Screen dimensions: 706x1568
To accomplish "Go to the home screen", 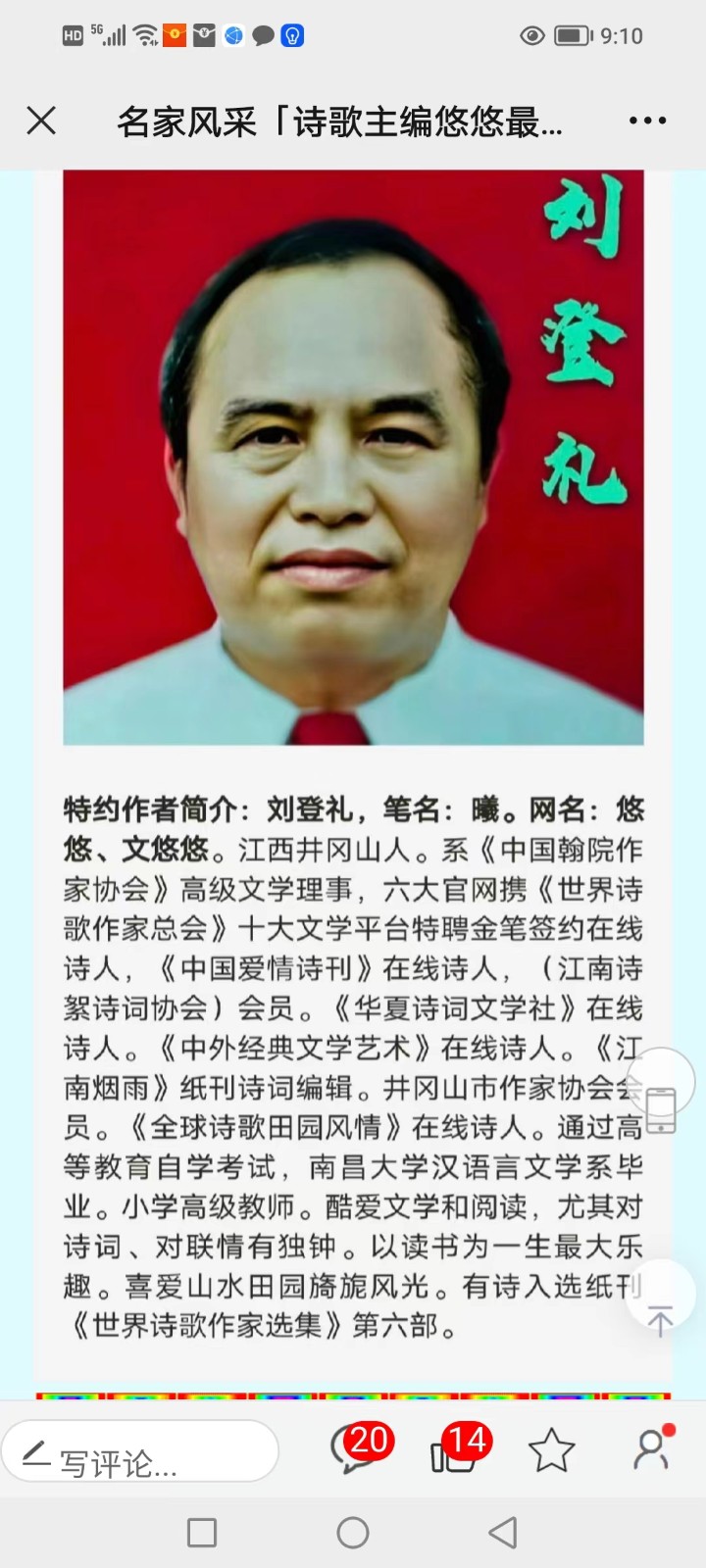I will click(x=353, y=1533).
